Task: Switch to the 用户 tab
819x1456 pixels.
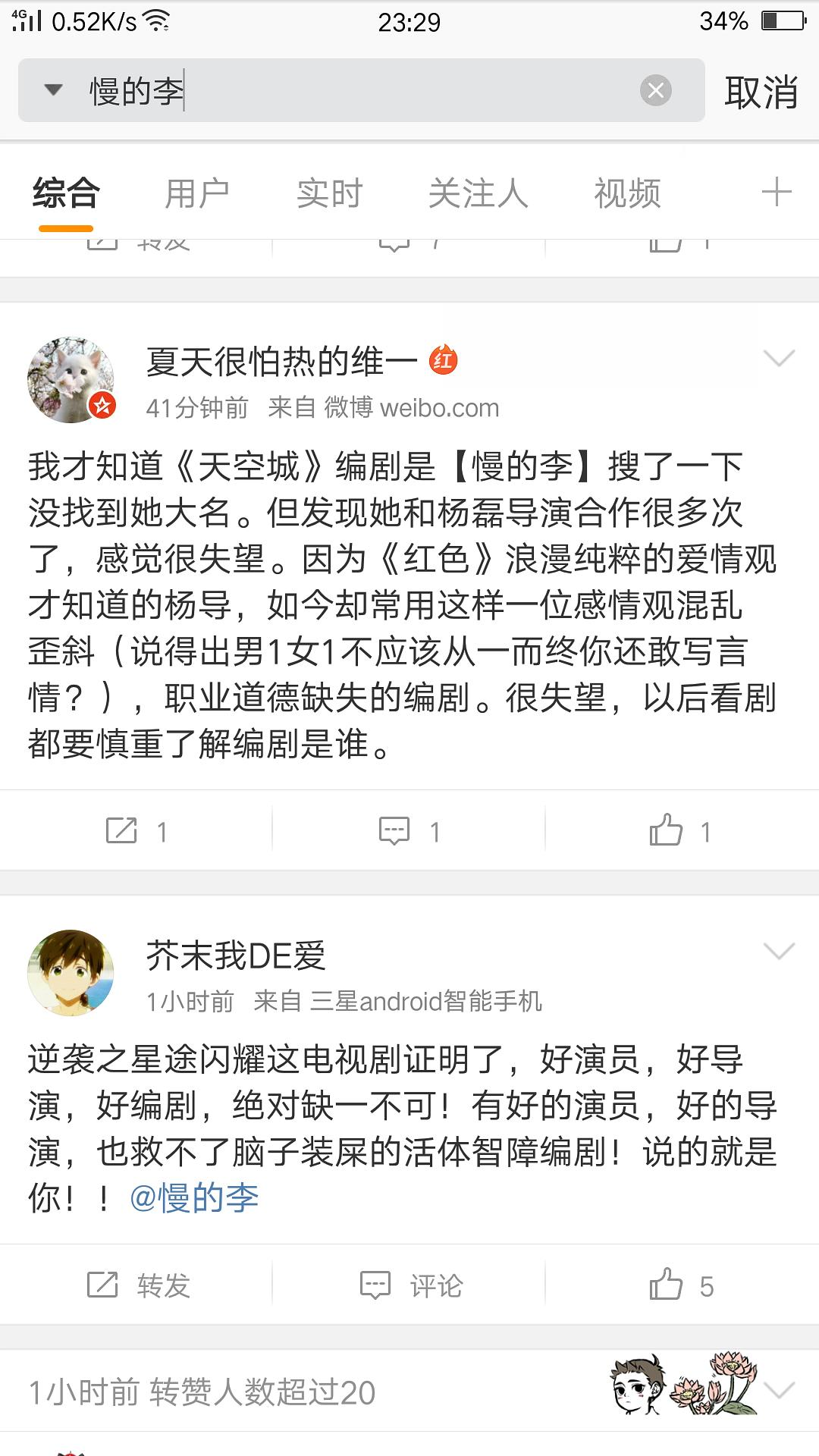Action: click(197, 193)
